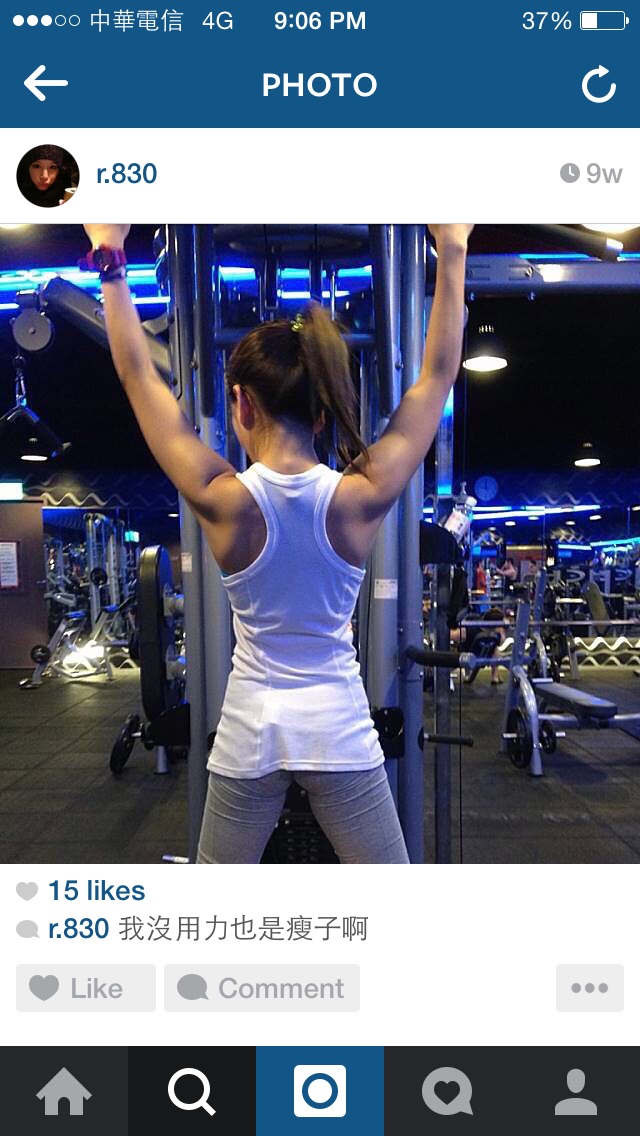Refresh the photo page

[x=598, y=85]
